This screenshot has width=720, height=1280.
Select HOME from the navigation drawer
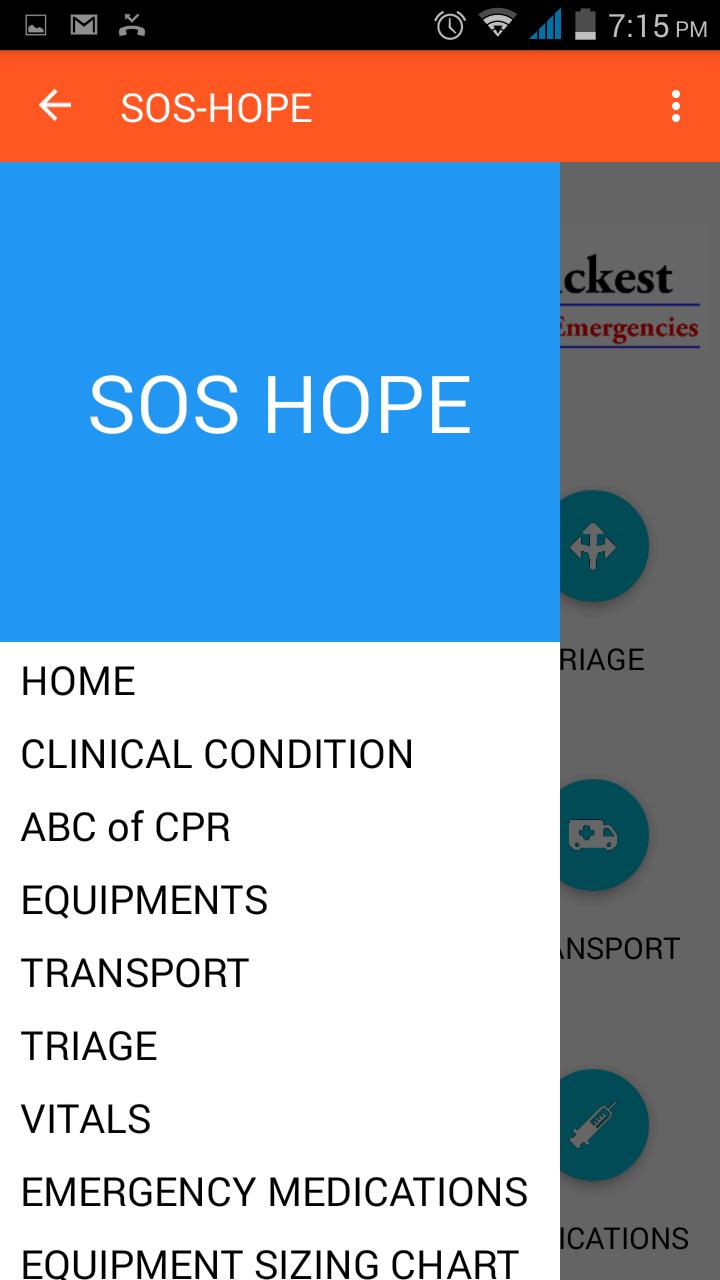pyautogui.click(x=77, y=681)
